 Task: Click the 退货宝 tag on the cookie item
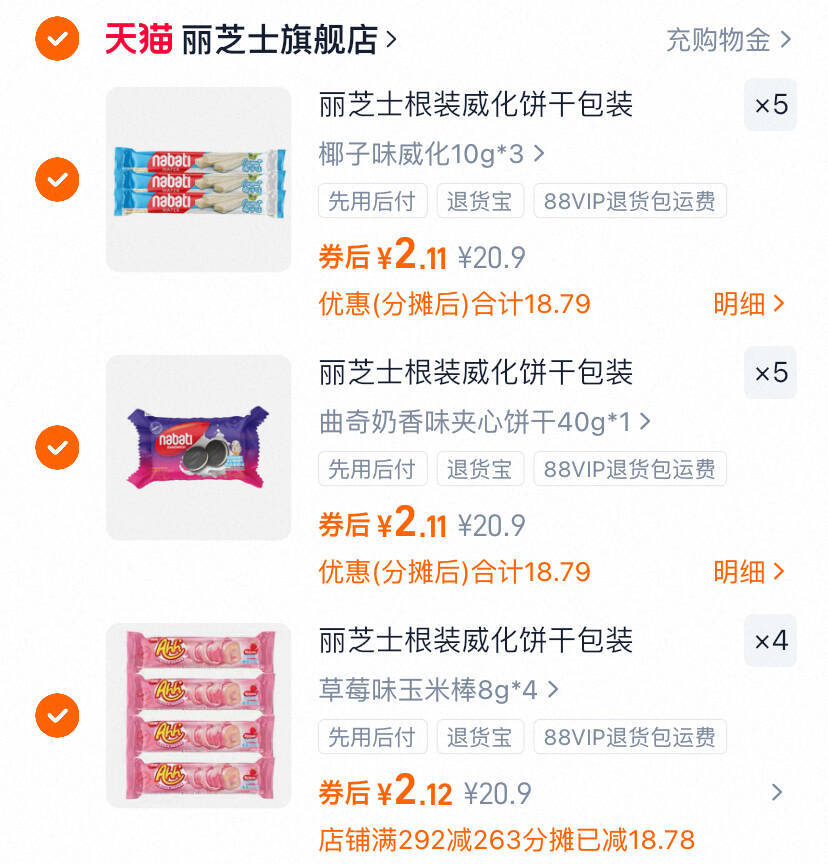pyautogui.click(x=480, y=468)
